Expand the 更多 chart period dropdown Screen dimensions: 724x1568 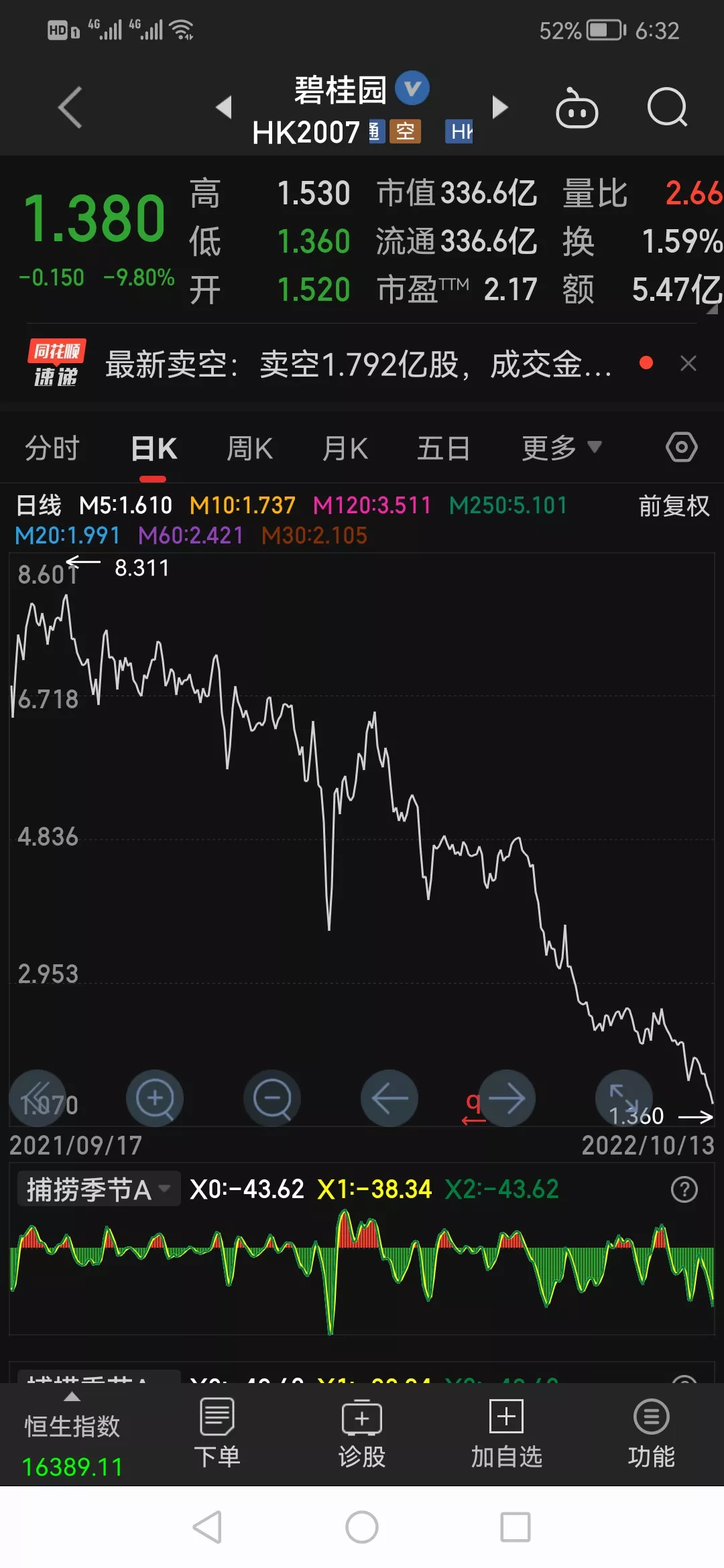coord(562,448)
